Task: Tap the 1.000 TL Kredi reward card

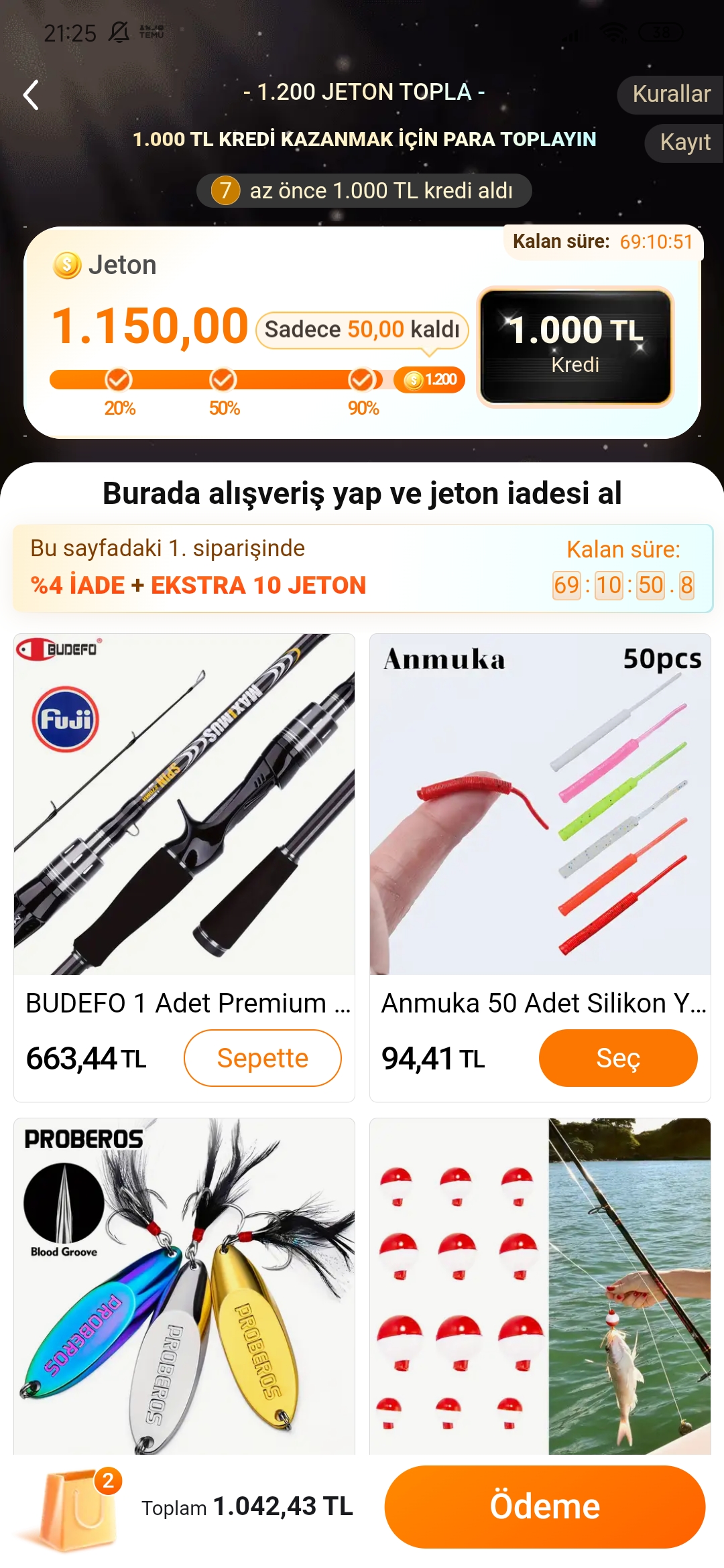Action: pos(575,346)
